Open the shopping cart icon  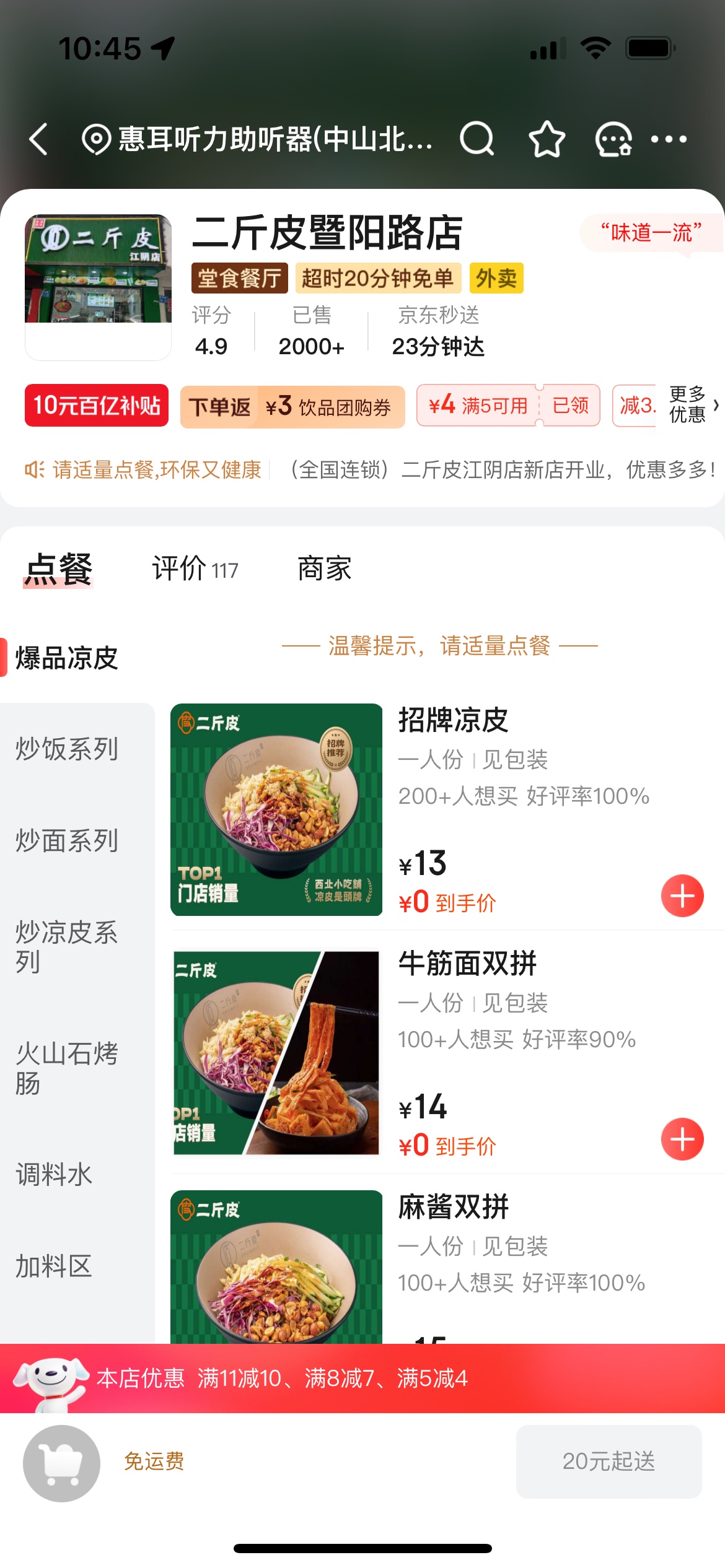[x=61, y=1463]
